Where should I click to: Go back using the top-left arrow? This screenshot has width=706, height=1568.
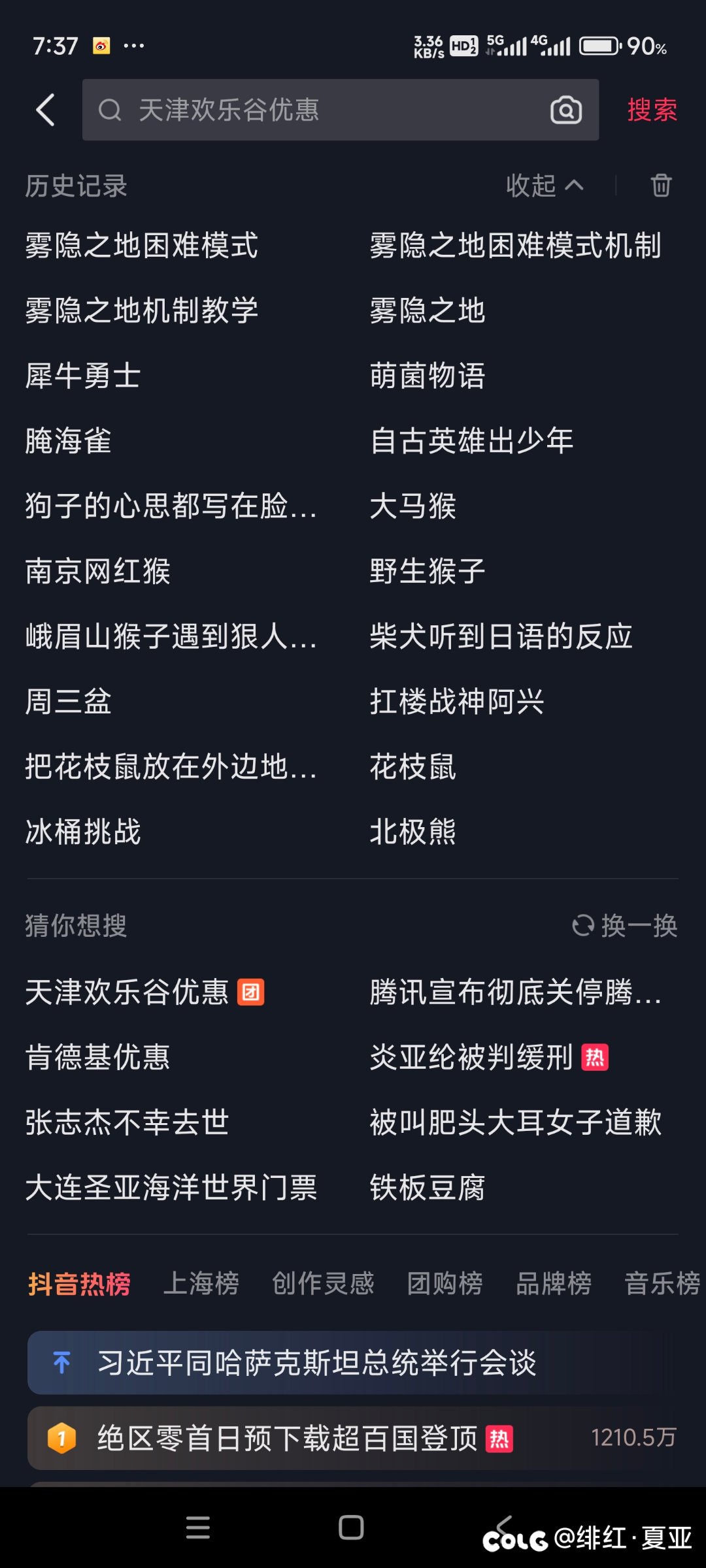tap(45, 110)
